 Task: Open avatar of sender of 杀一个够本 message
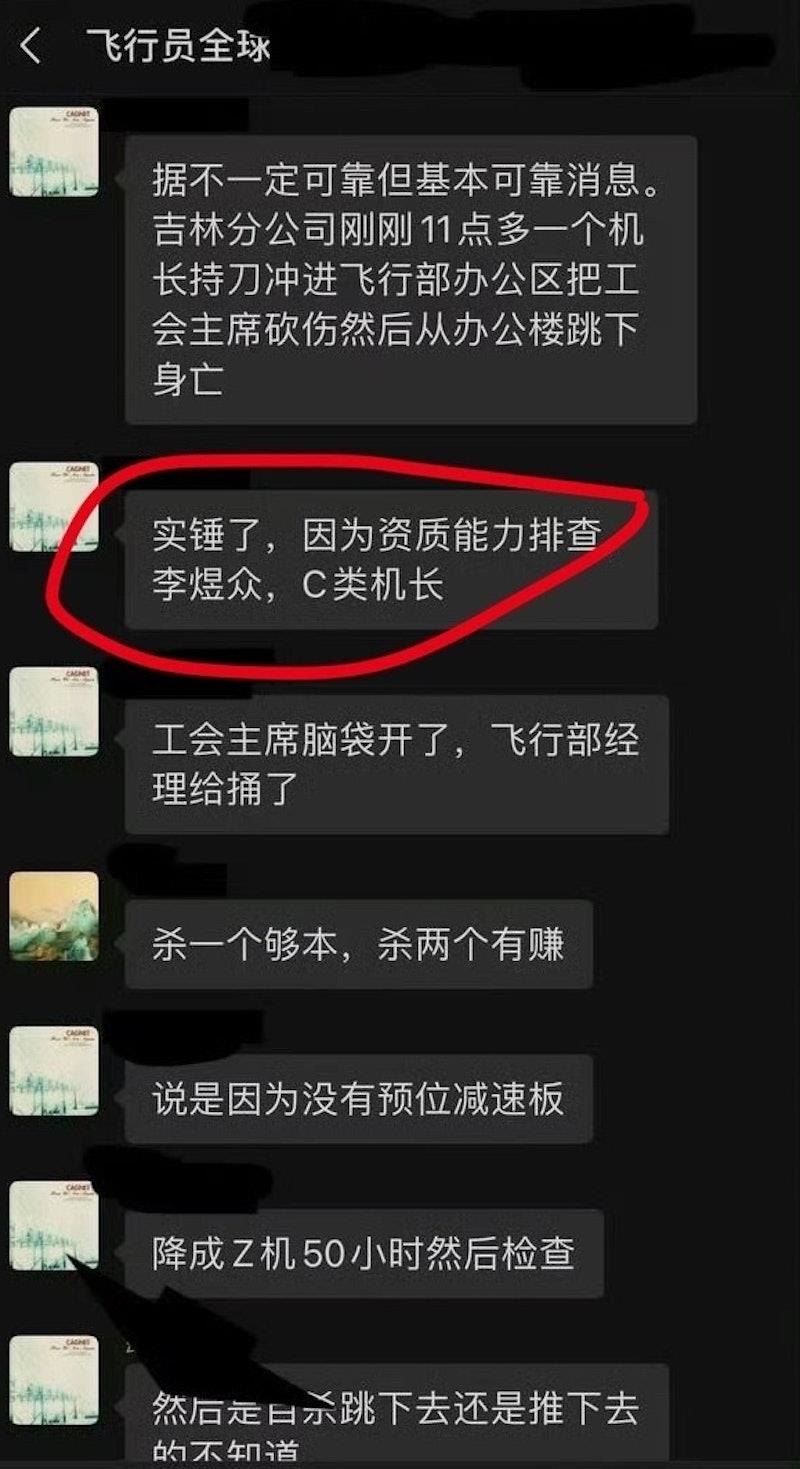[x=54, y=916]
